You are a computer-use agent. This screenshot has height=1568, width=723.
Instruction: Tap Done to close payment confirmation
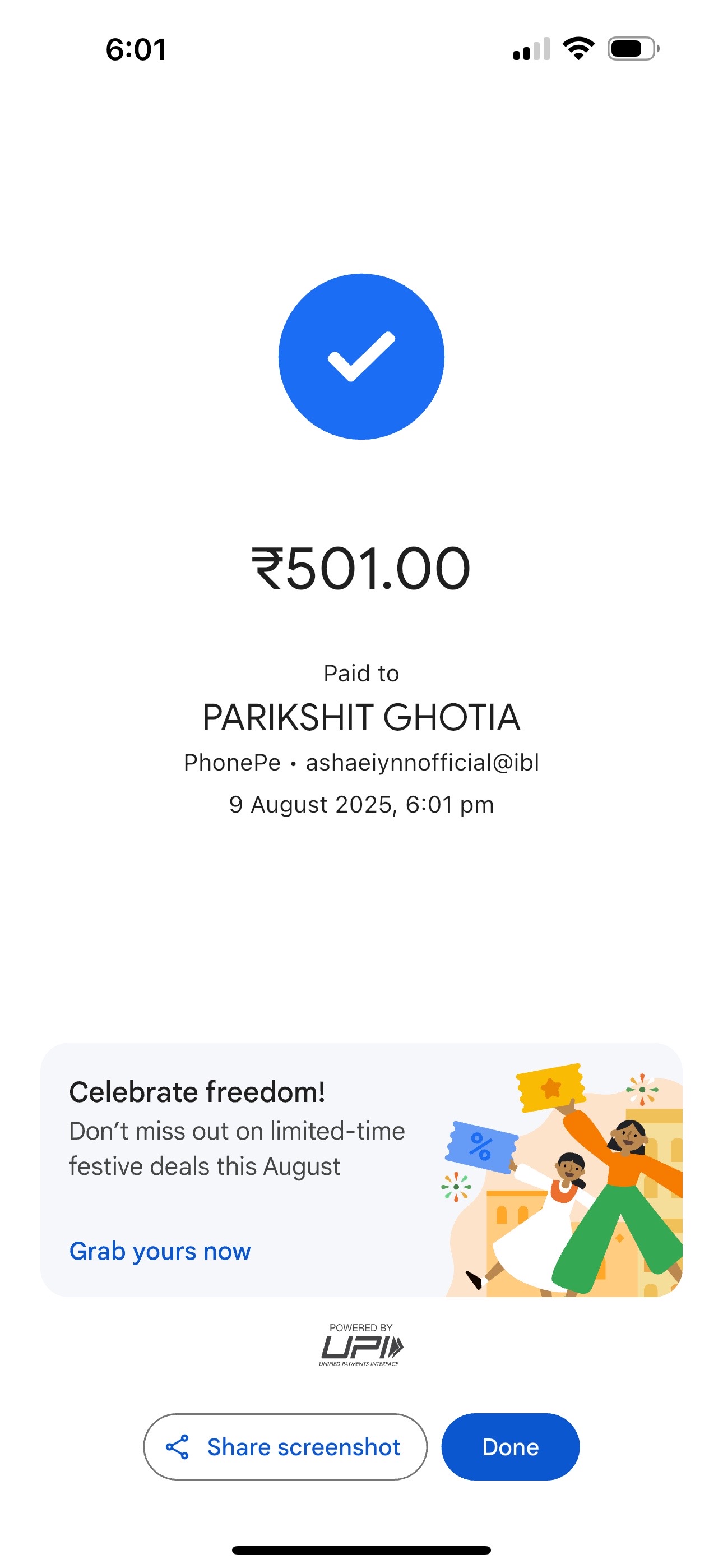point(510,1446)
